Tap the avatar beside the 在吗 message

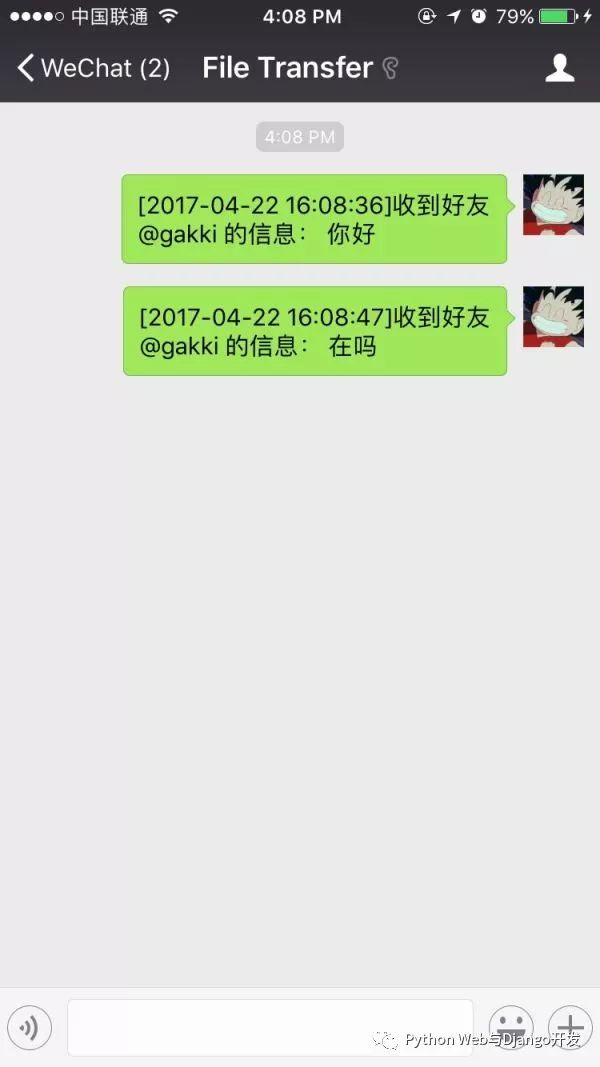(x=553, y=316)
